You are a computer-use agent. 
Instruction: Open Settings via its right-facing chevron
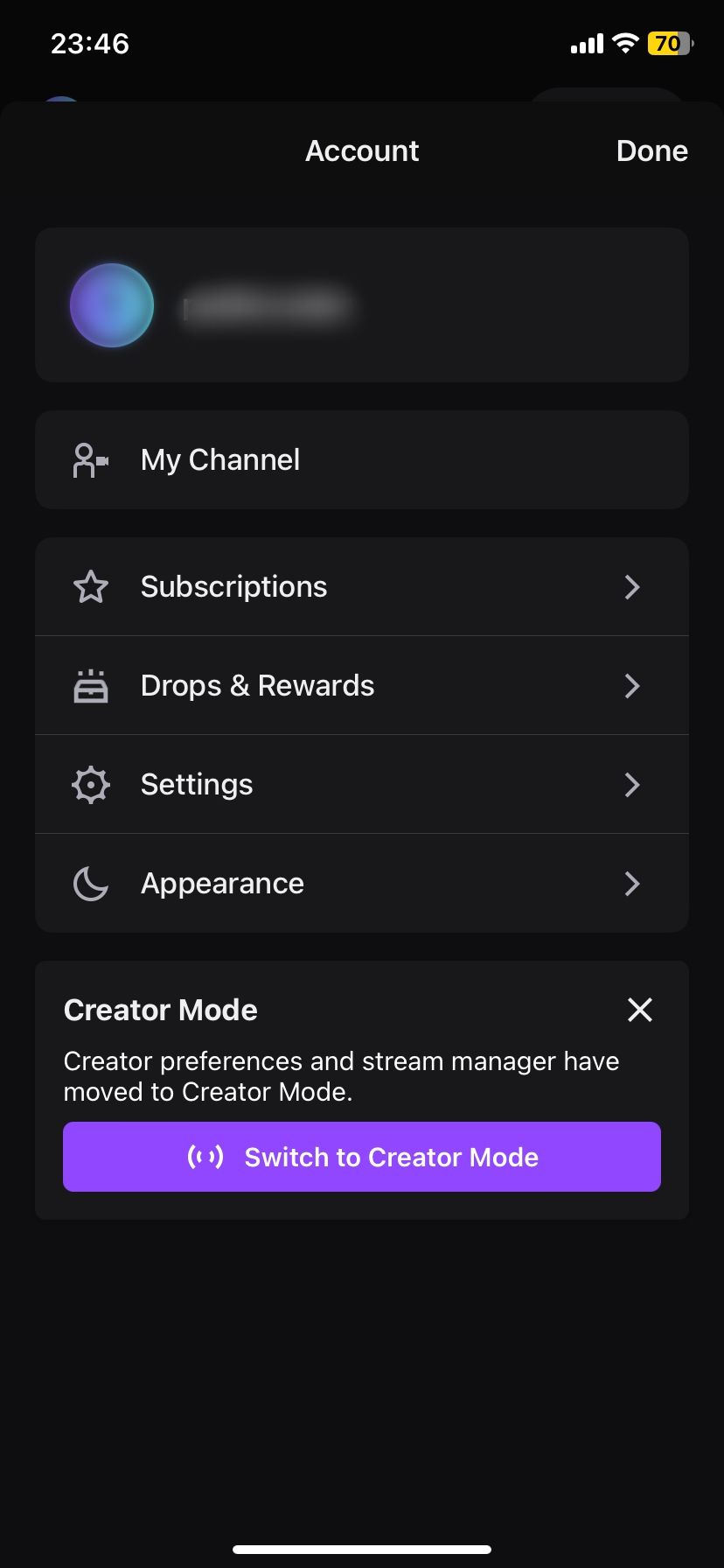[632, 785]
